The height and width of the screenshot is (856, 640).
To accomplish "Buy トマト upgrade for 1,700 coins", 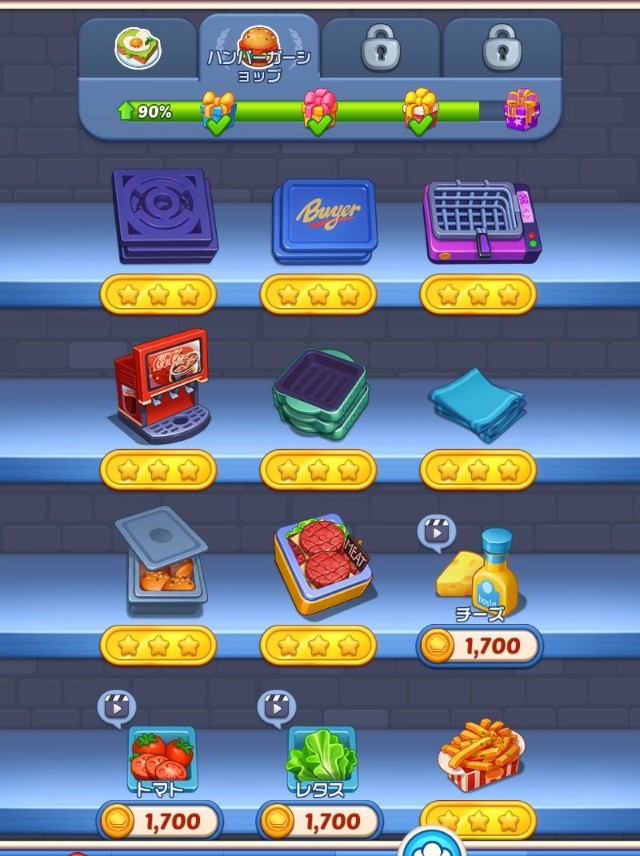I will pos(159,822).
